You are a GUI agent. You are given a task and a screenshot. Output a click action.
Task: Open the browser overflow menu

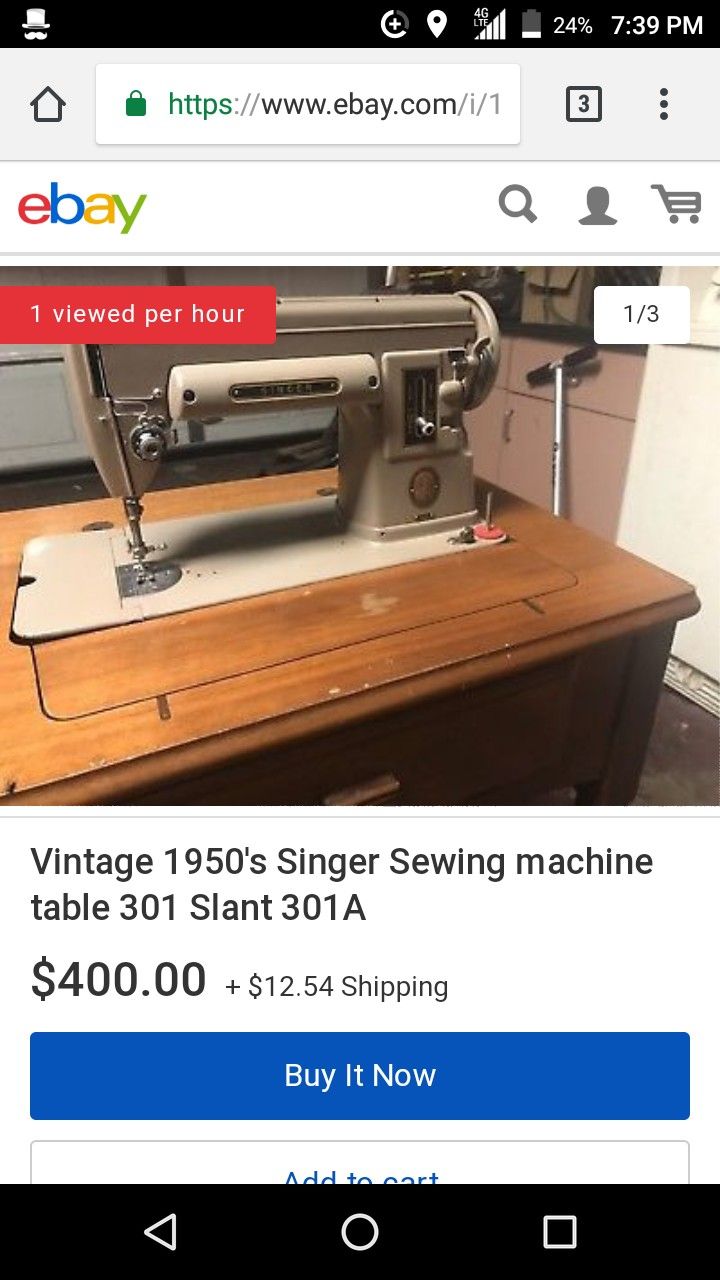coord(664,103)
